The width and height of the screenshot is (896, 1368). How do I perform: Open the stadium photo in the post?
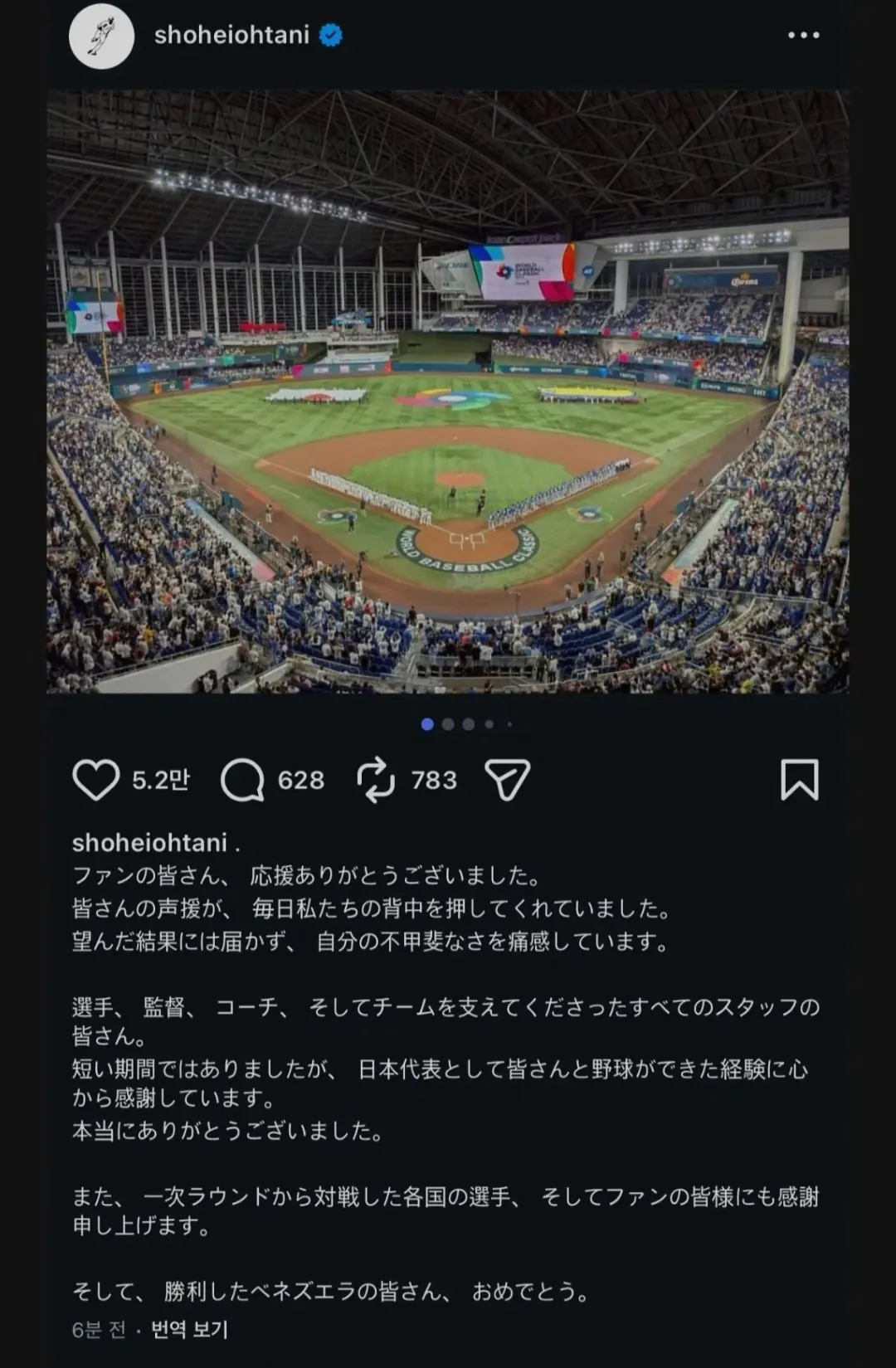coord(448,392)
